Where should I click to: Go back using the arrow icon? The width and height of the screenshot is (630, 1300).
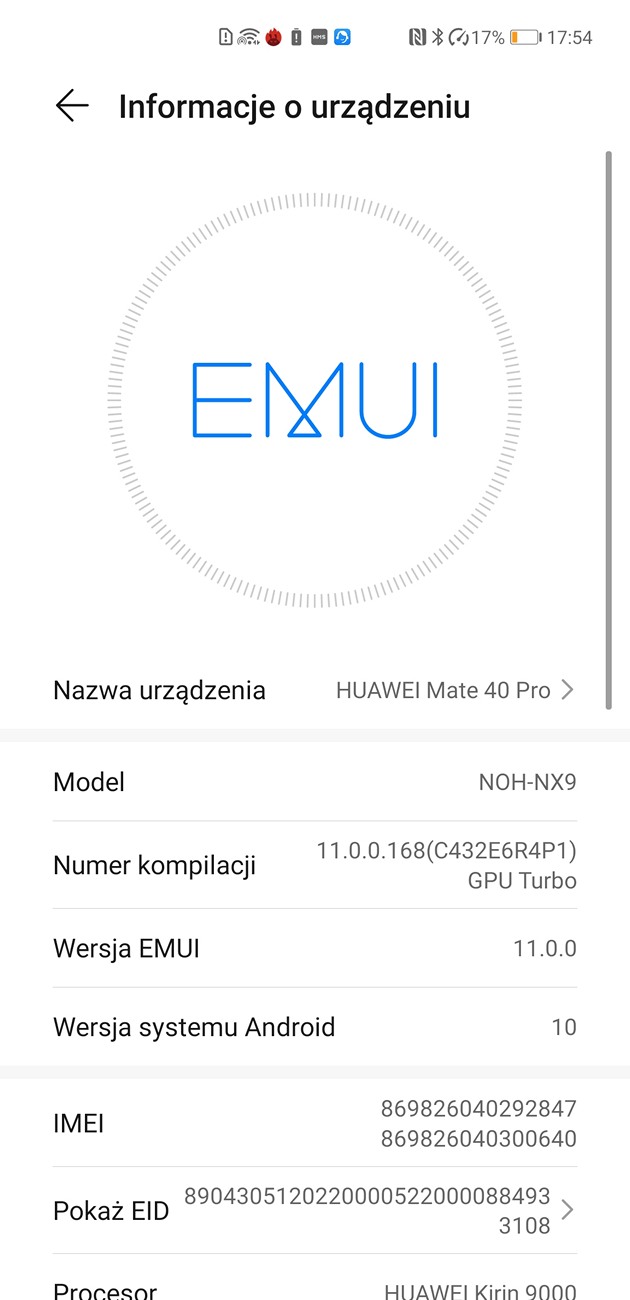coord(72,106)
